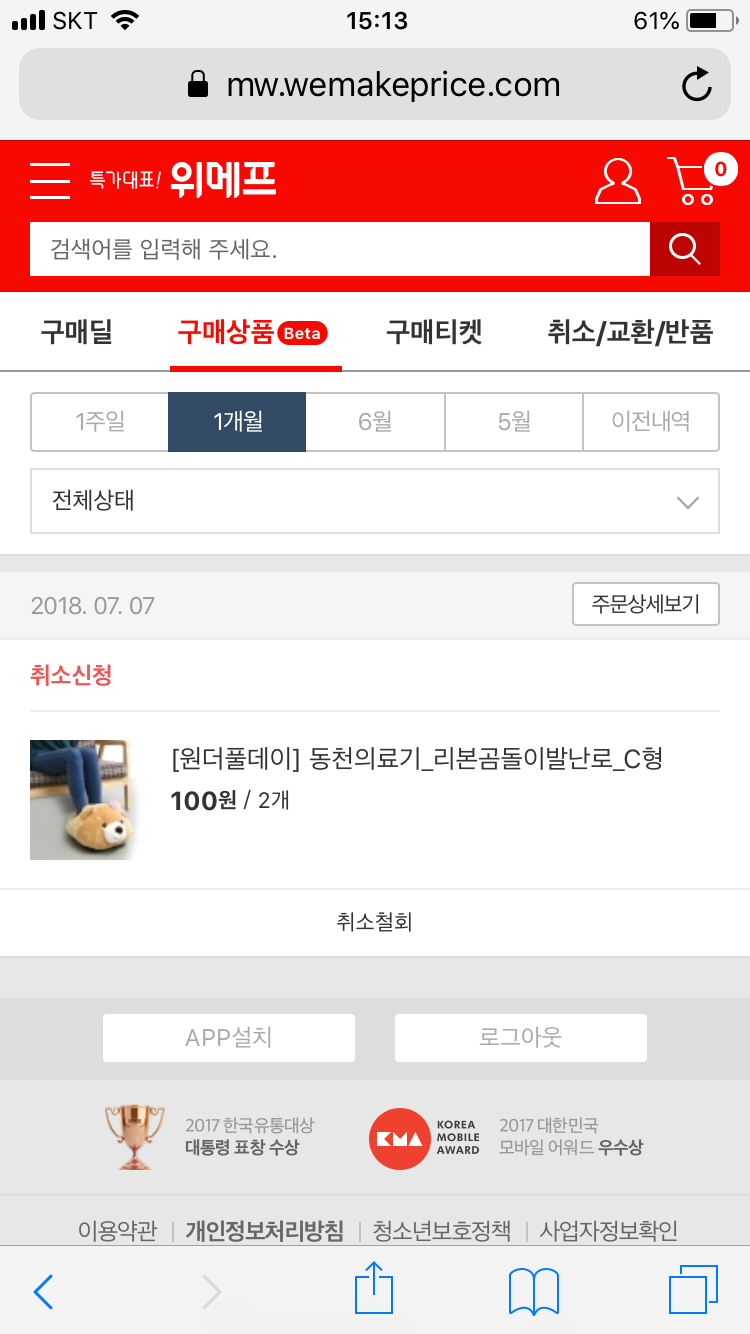Tap the red magnifier search button
The width and height of the screenshot is (750, 1334).
click(x=685, y=249)
